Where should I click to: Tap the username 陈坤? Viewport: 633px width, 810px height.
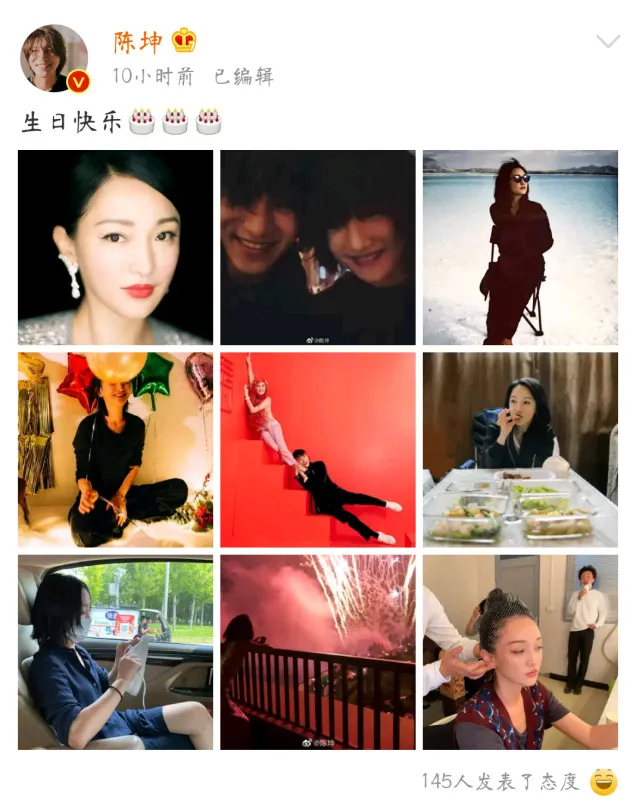click(x=136, y=41)
